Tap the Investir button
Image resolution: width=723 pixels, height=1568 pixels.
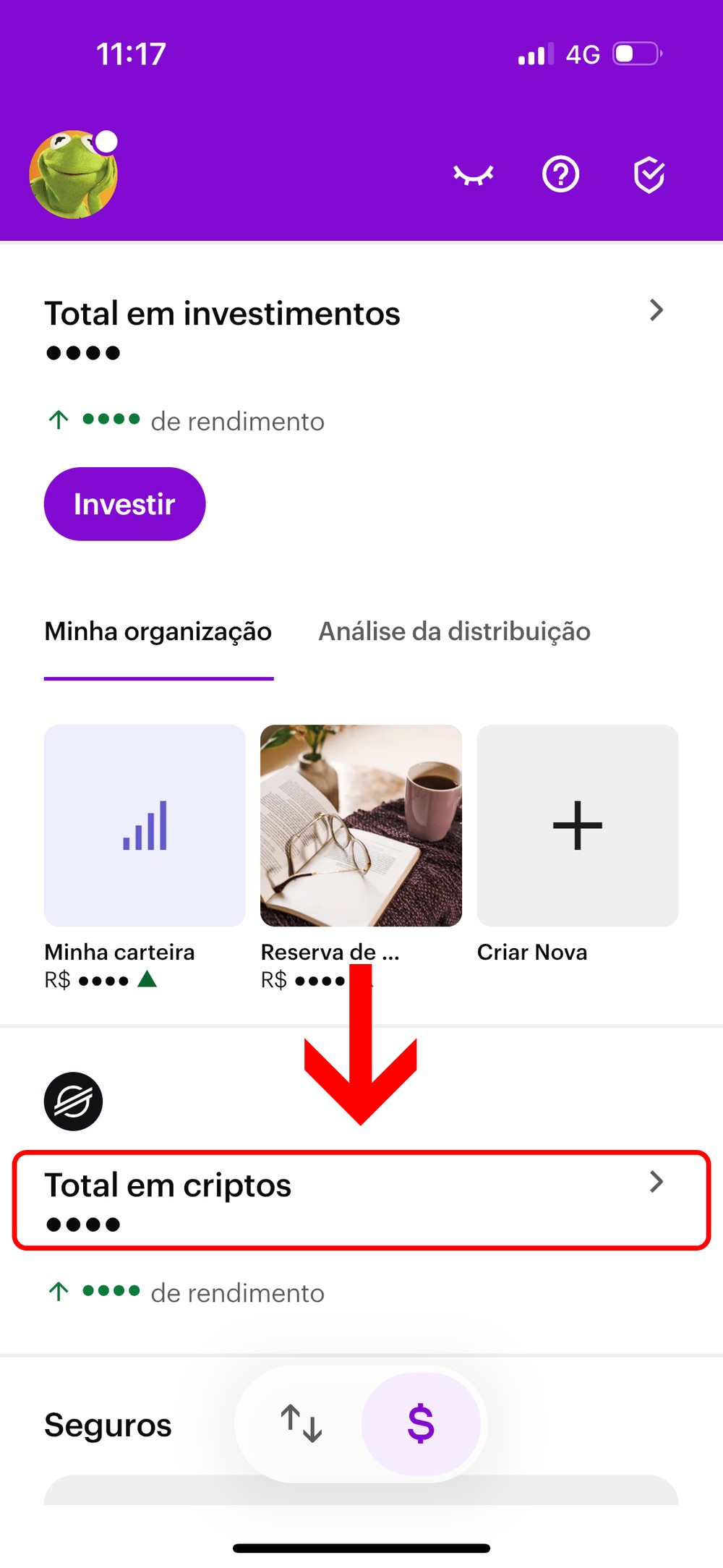pyautogui.click(x=124, y=504)
